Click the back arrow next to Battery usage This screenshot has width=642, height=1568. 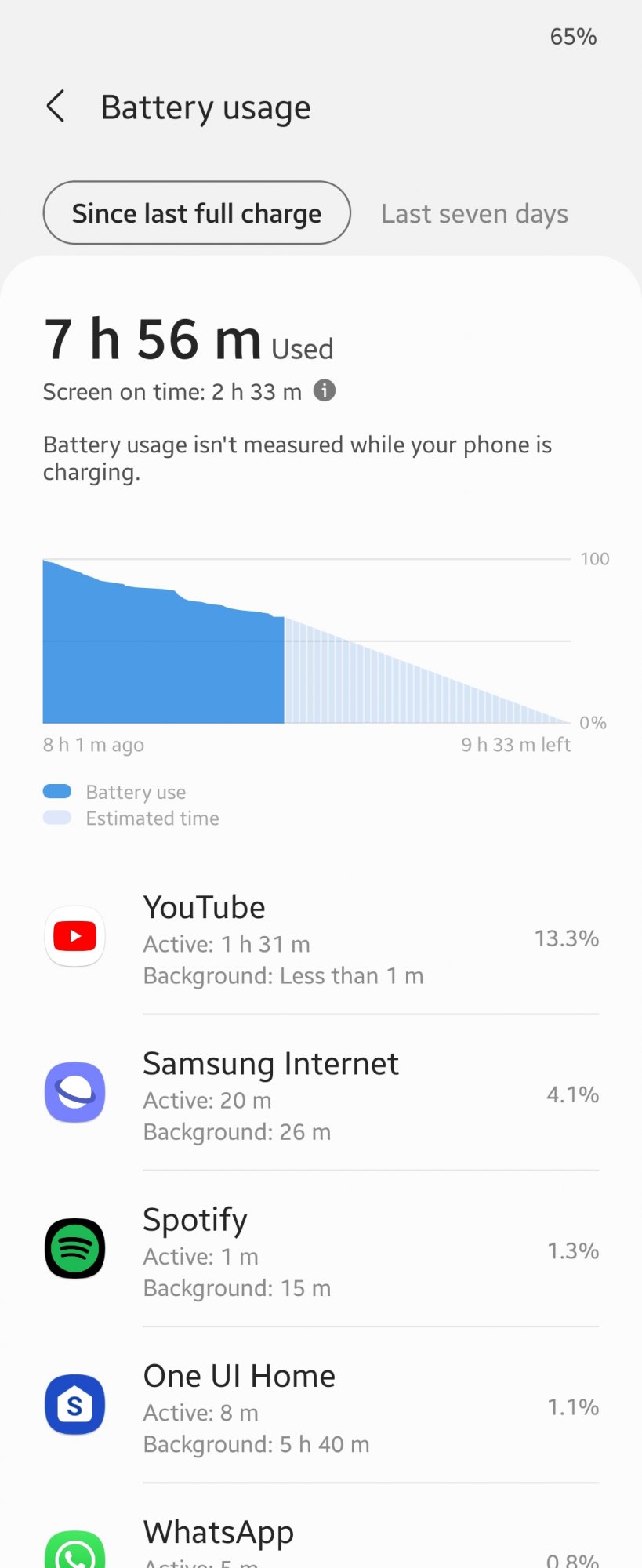click(x=55, y=106)
